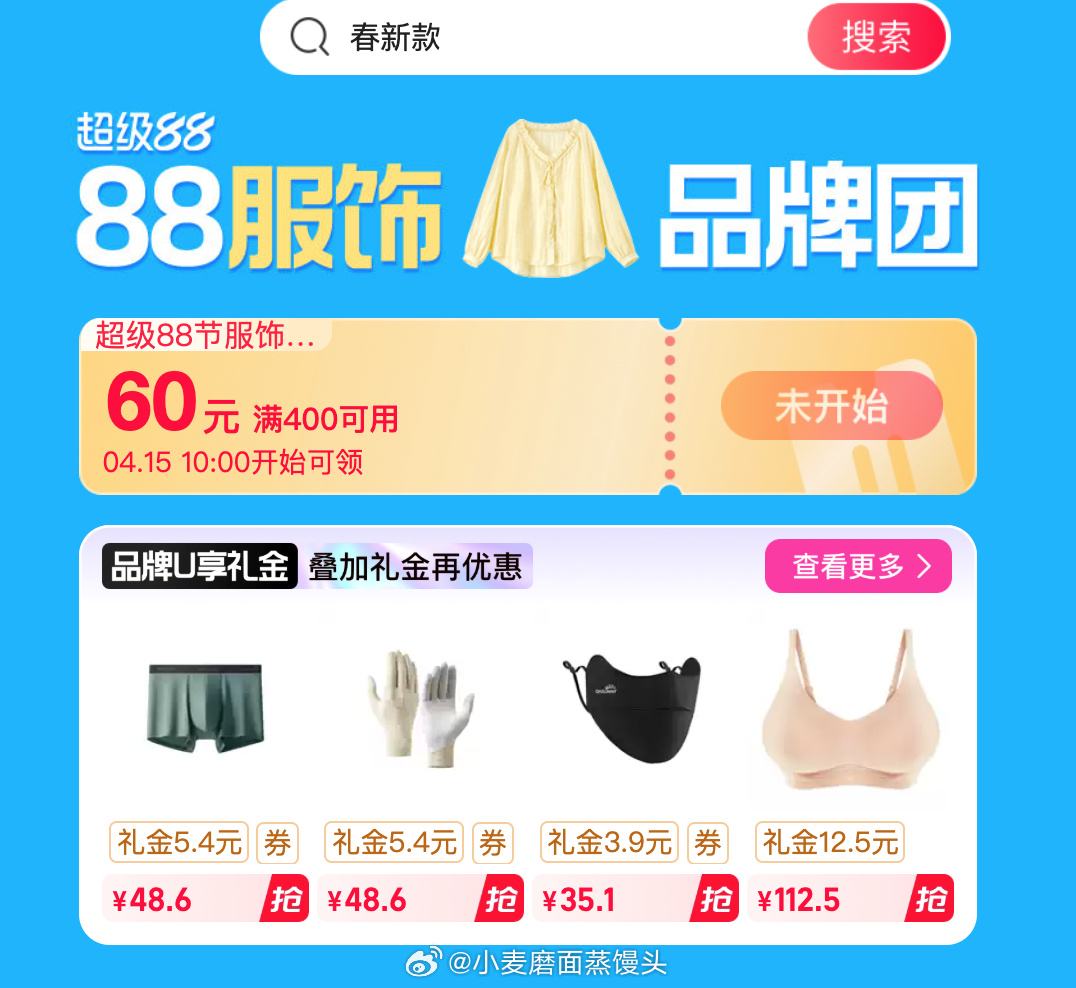The image size is (1076, 988).
Task: Open the beige bra product
Action: click(x=850, y=708)
